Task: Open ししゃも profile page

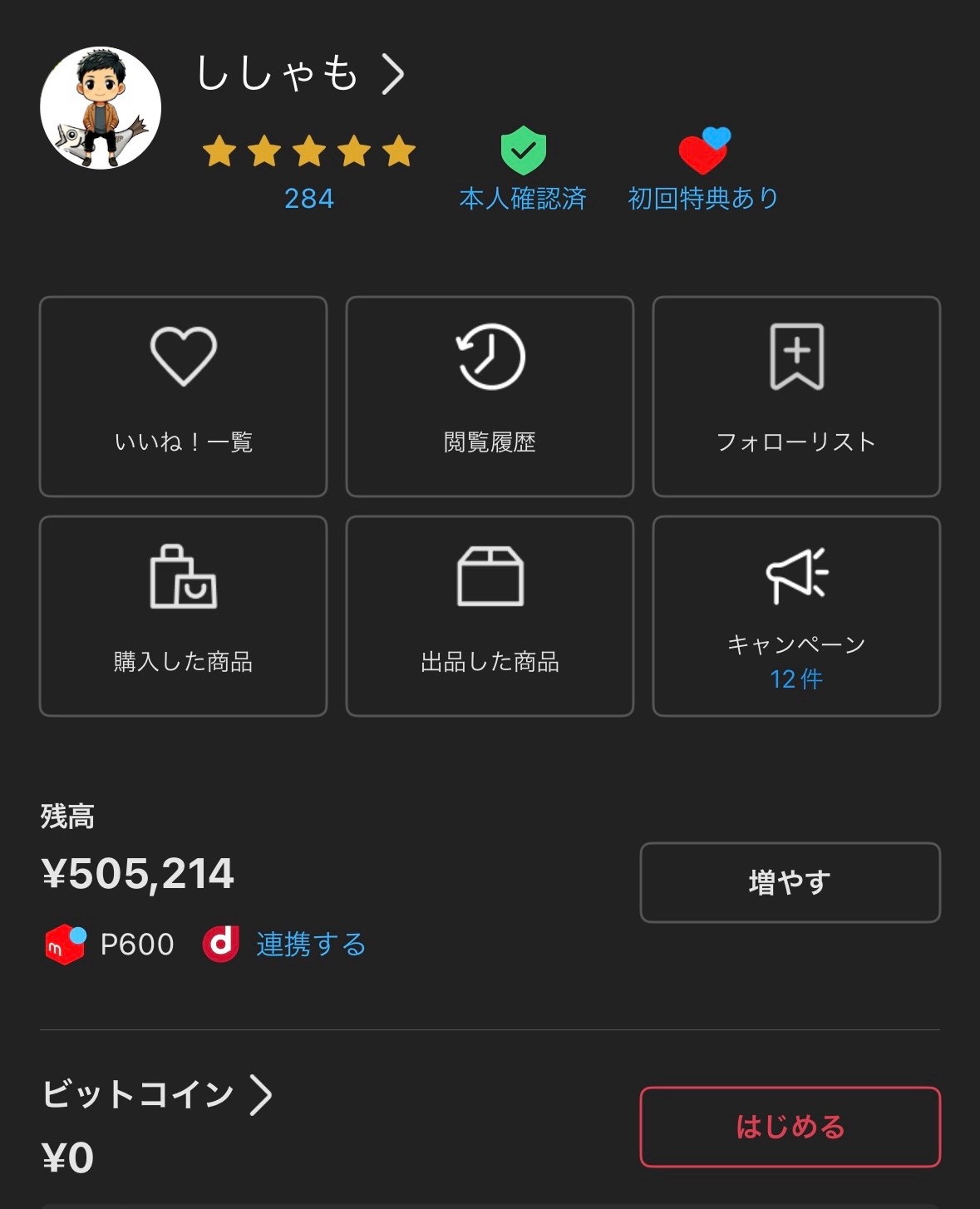Action: pos(299,73)
